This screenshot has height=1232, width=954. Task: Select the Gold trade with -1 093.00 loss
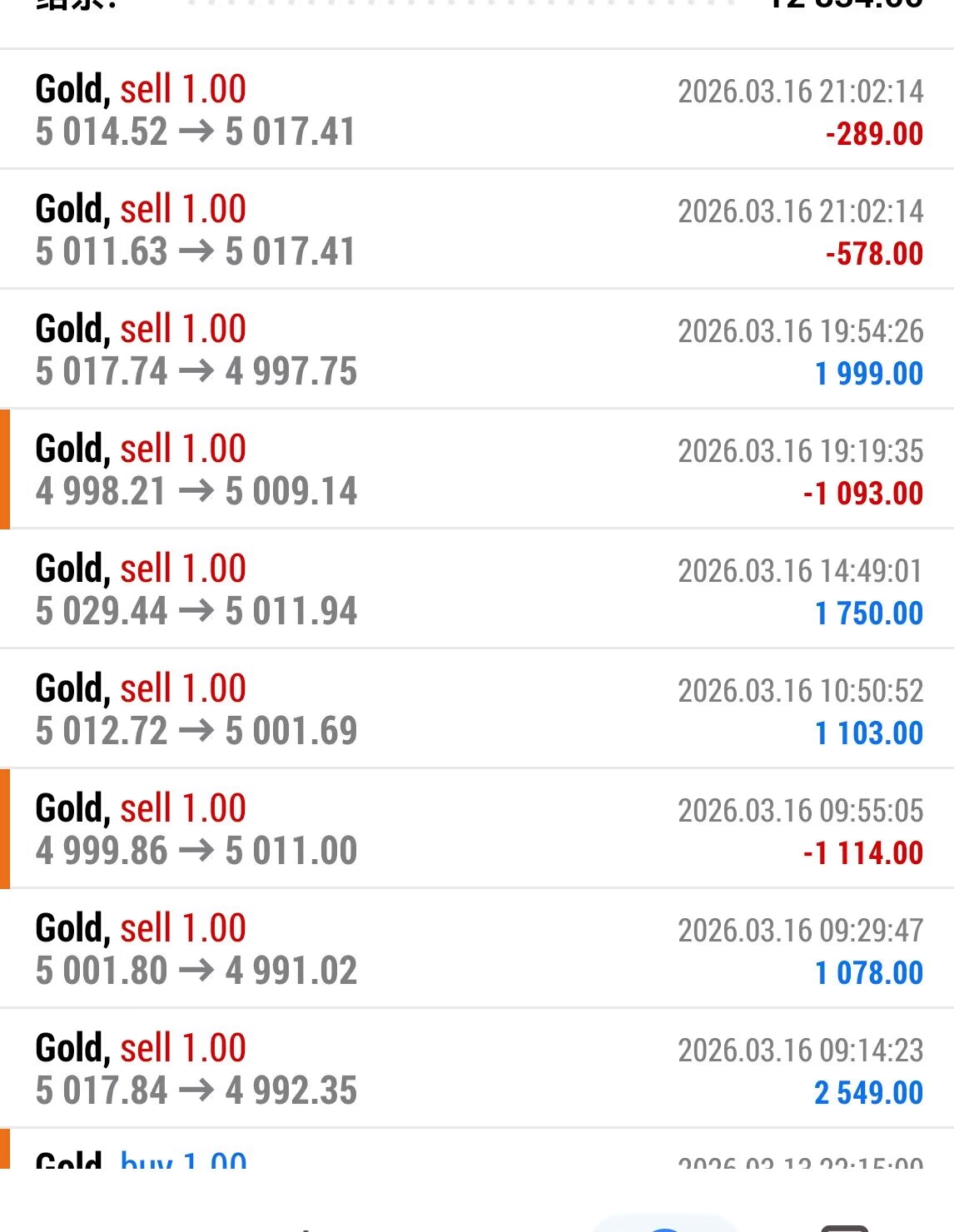pos(477,469)
